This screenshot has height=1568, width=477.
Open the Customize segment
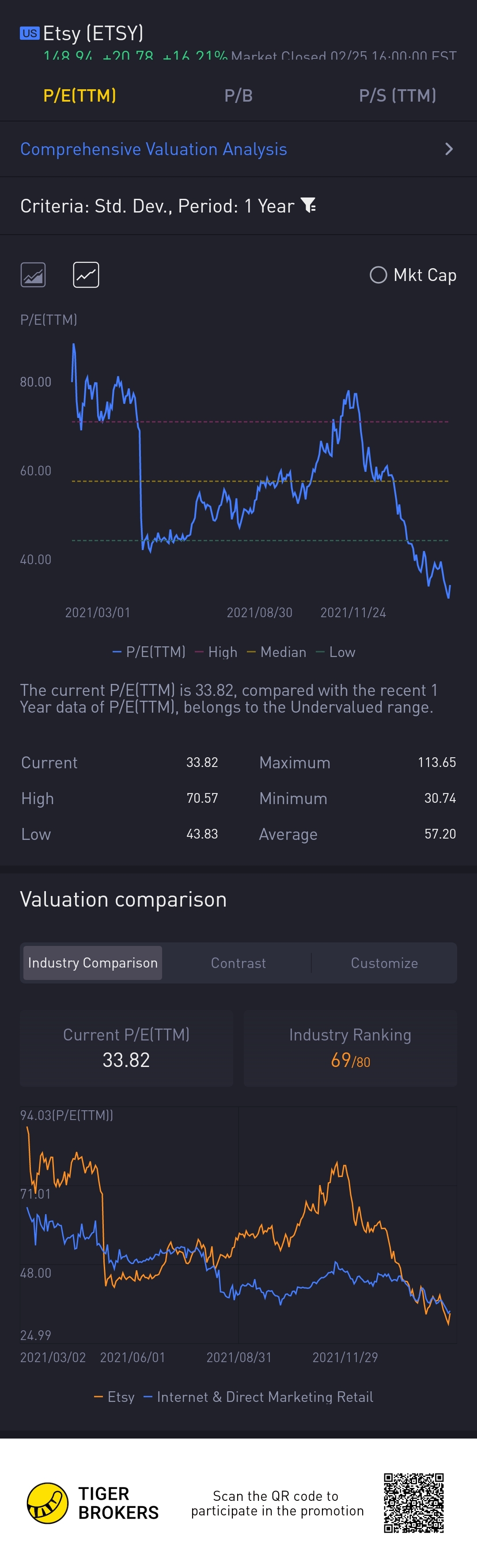(384, 963)
